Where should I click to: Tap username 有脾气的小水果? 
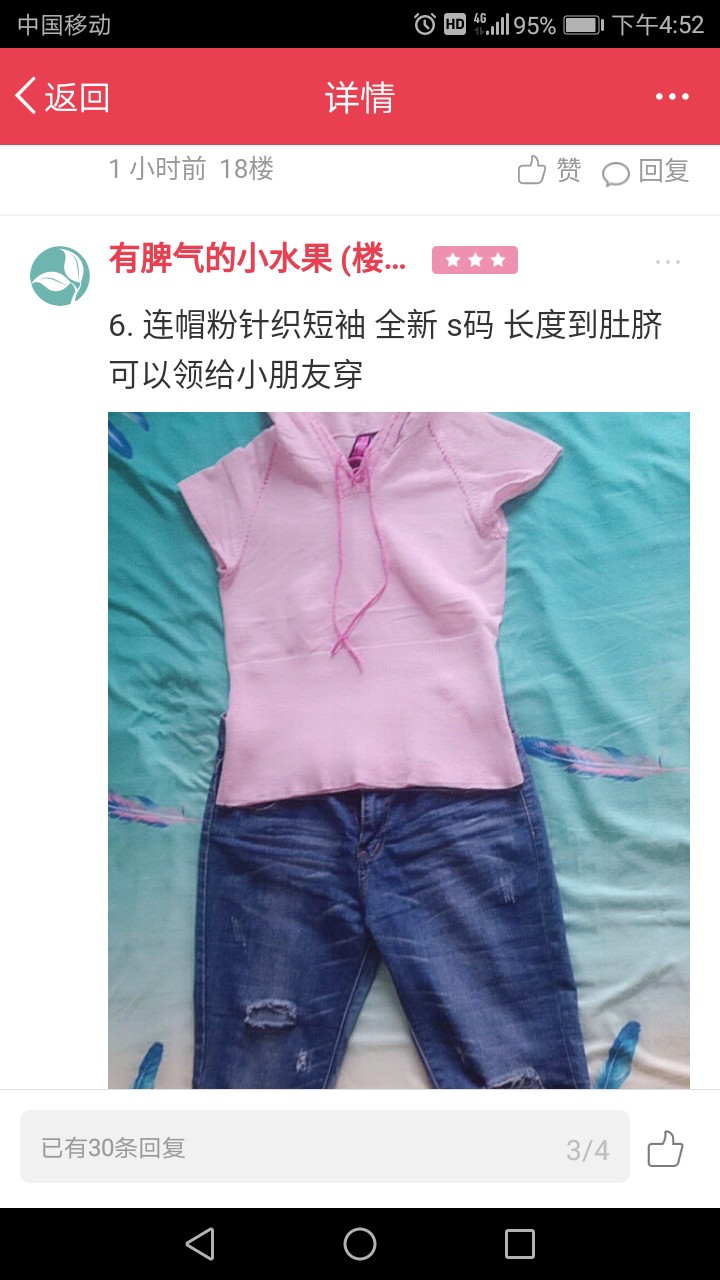click(x=258, y=260)
